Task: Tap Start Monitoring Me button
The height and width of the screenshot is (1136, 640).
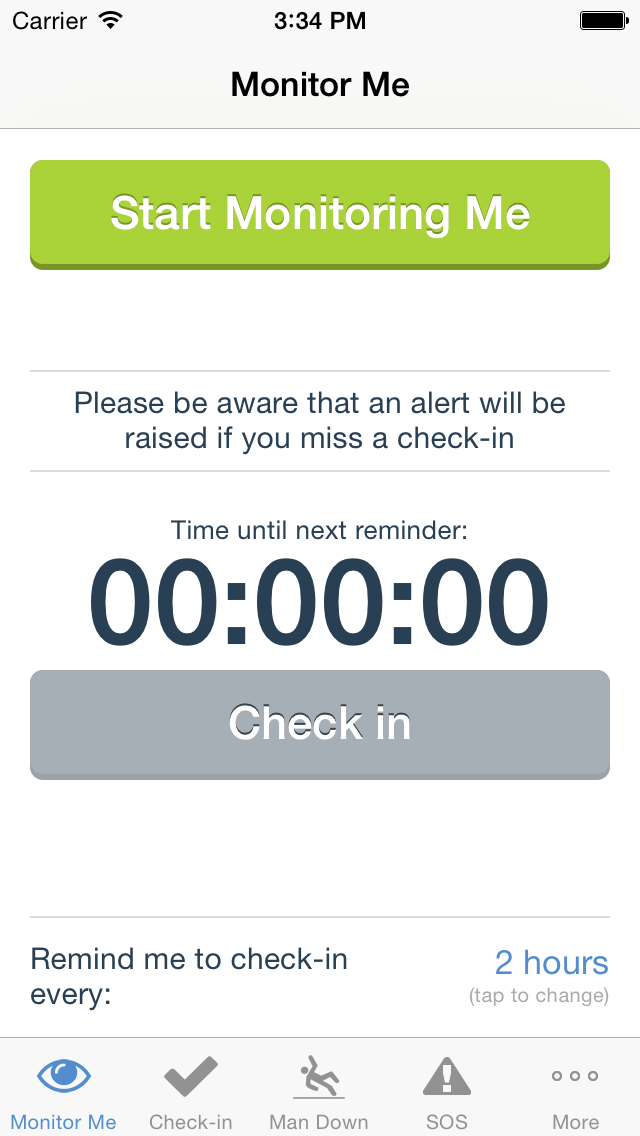Action: click(x=320, y=214)
